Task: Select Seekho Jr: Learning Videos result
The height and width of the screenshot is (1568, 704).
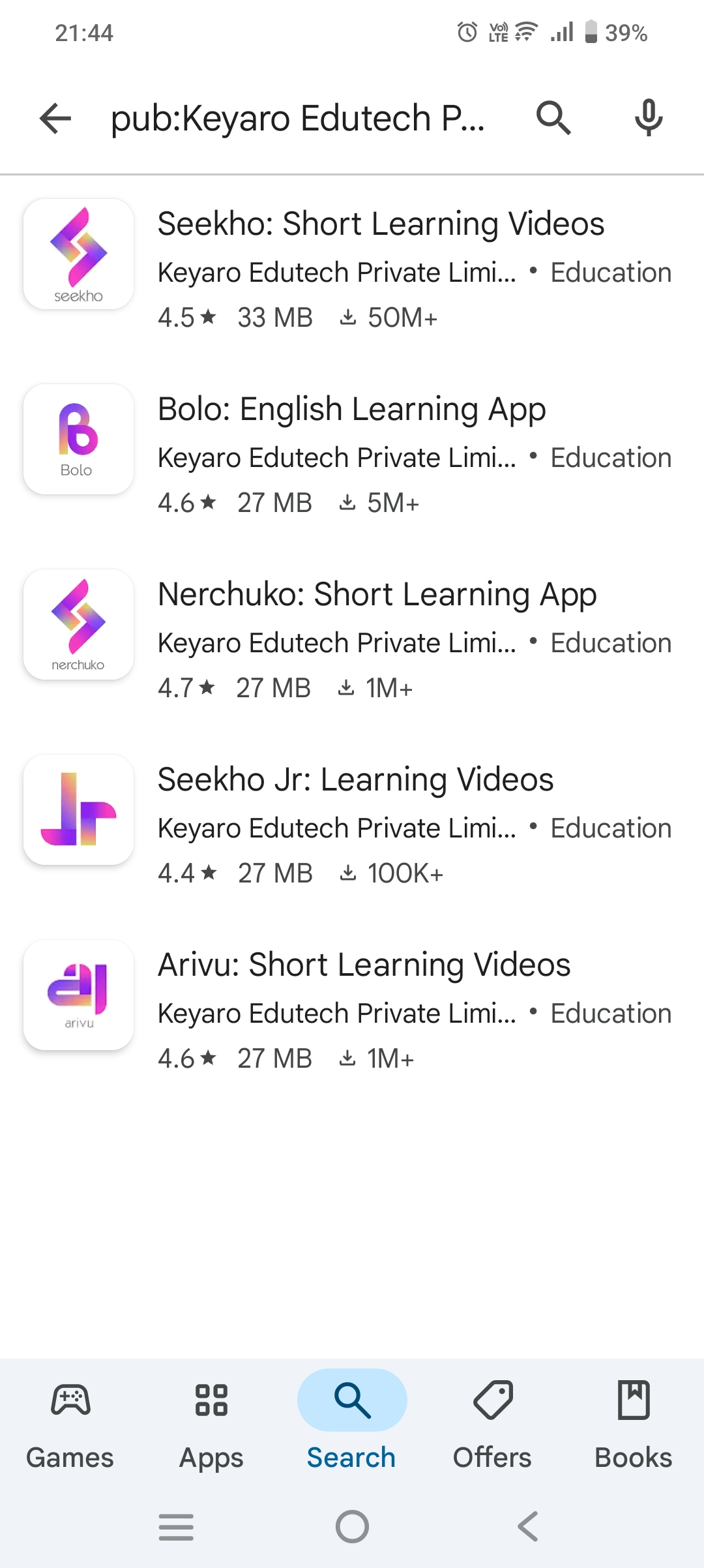Action: tap(355, 780)
